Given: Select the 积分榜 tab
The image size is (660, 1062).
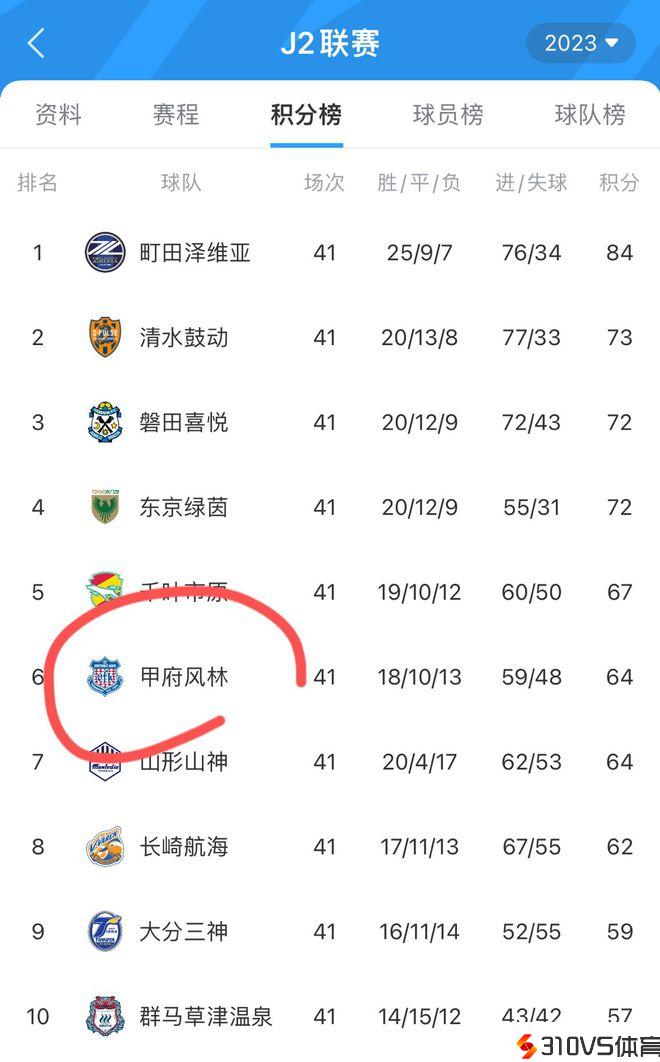Looking at the screenshot, I should tap(306, 114).
